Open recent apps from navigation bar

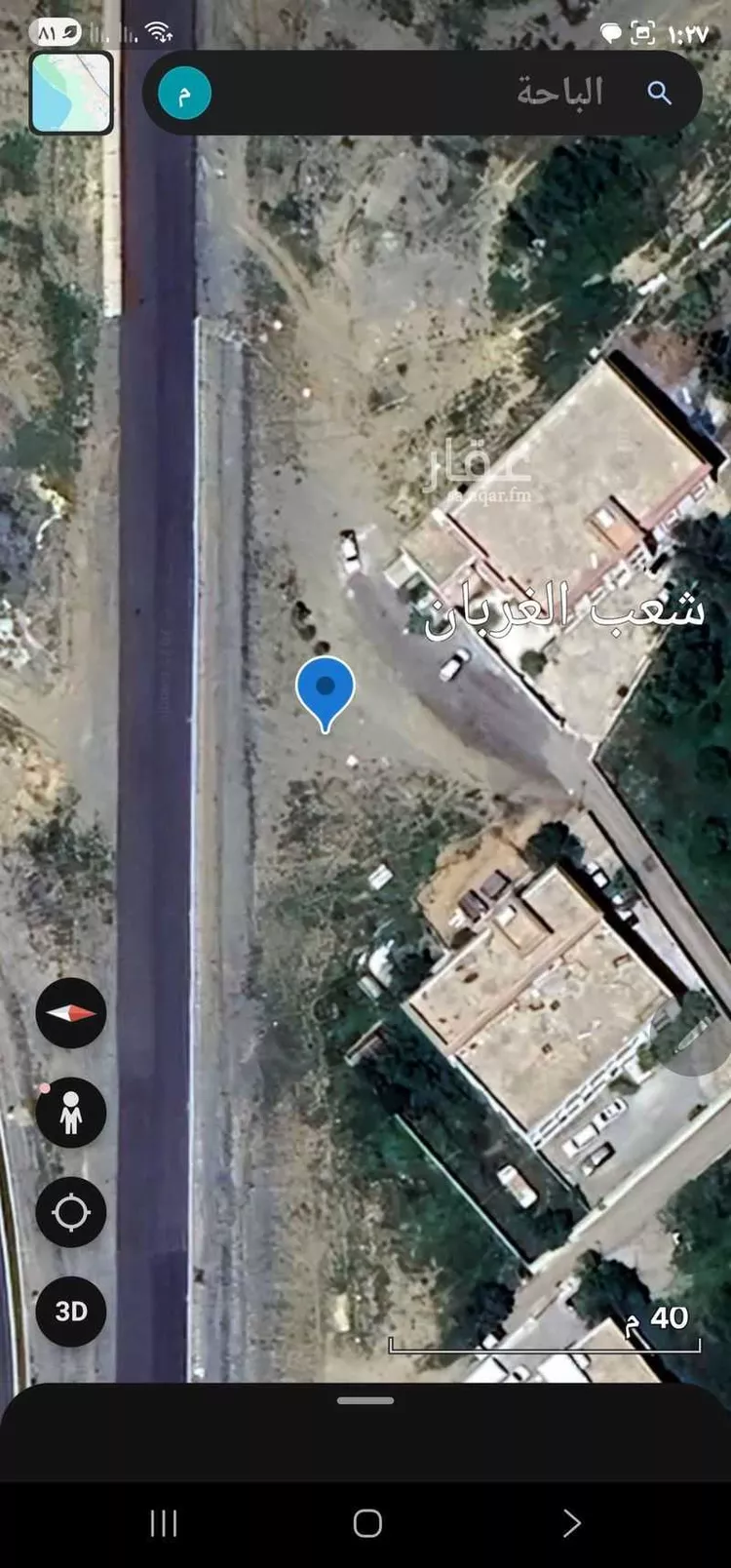tap(164, 1523)
